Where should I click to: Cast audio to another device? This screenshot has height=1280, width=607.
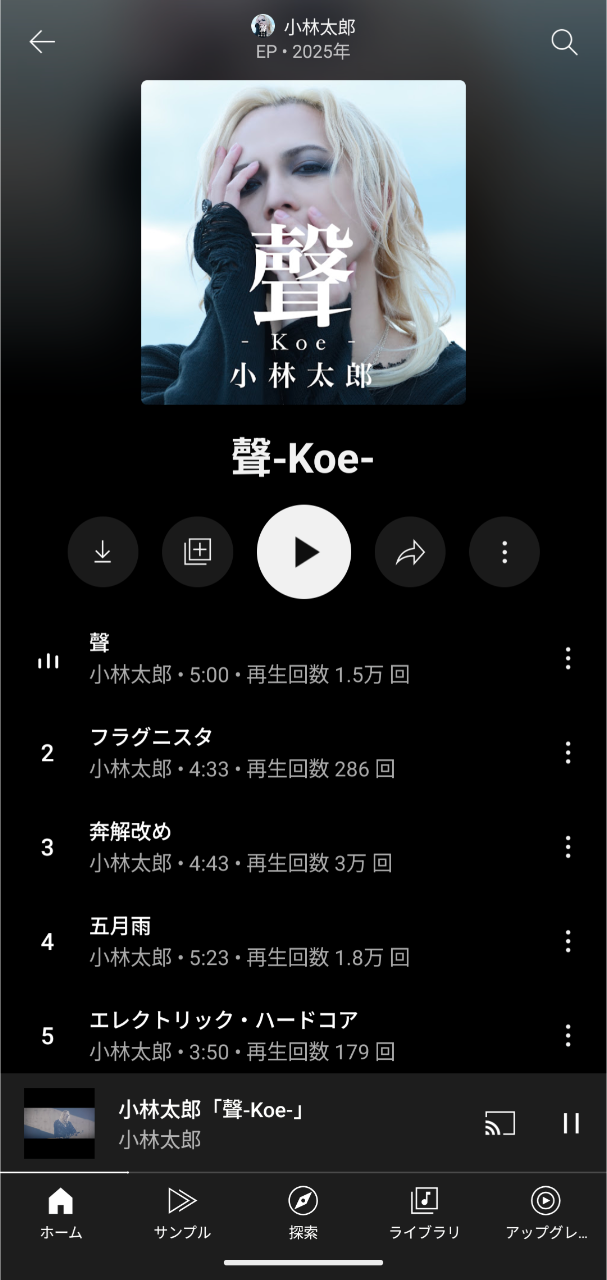[499, 1123]
